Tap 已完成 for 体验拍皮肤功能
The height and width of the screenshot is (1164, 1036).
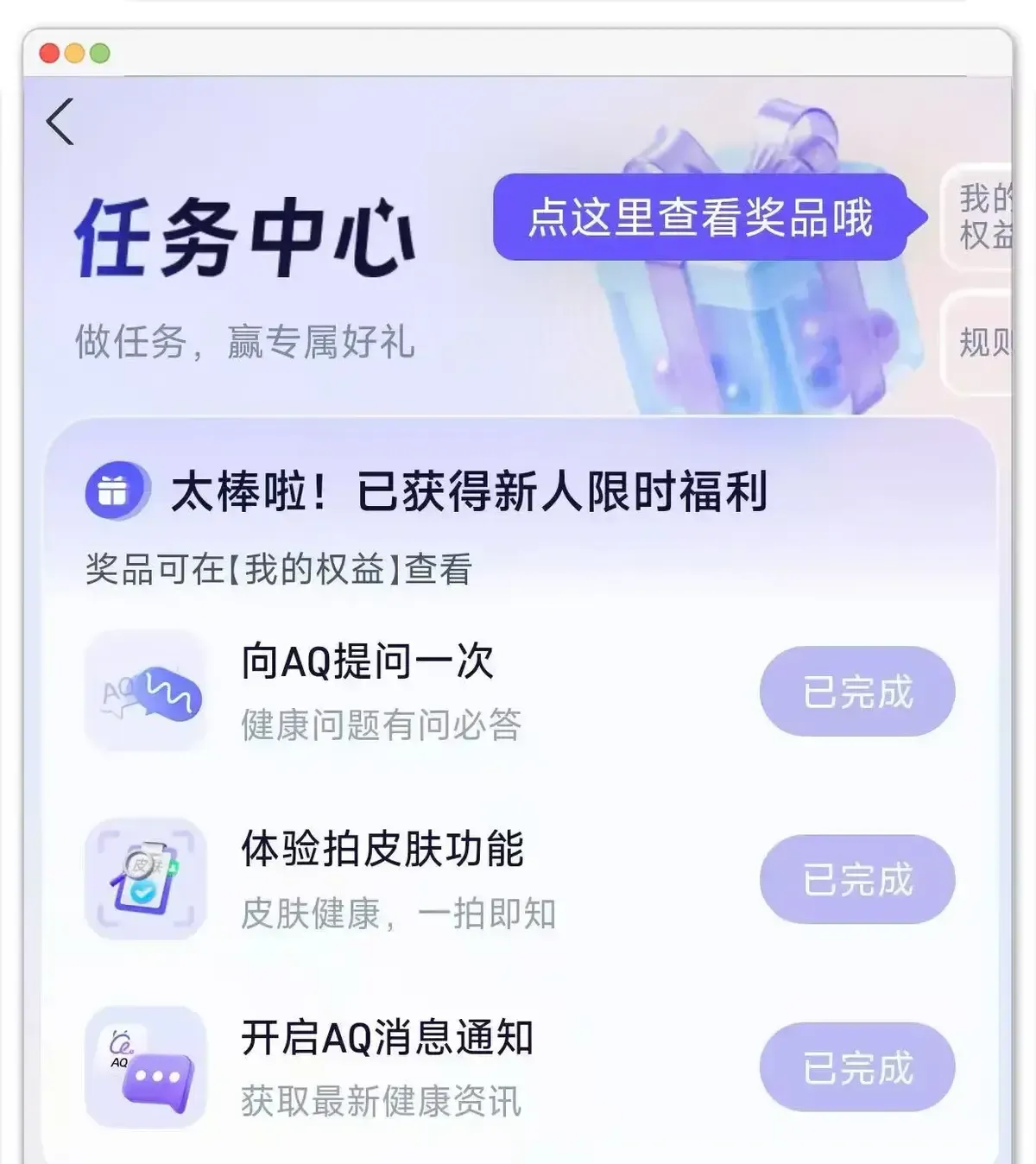856,879
